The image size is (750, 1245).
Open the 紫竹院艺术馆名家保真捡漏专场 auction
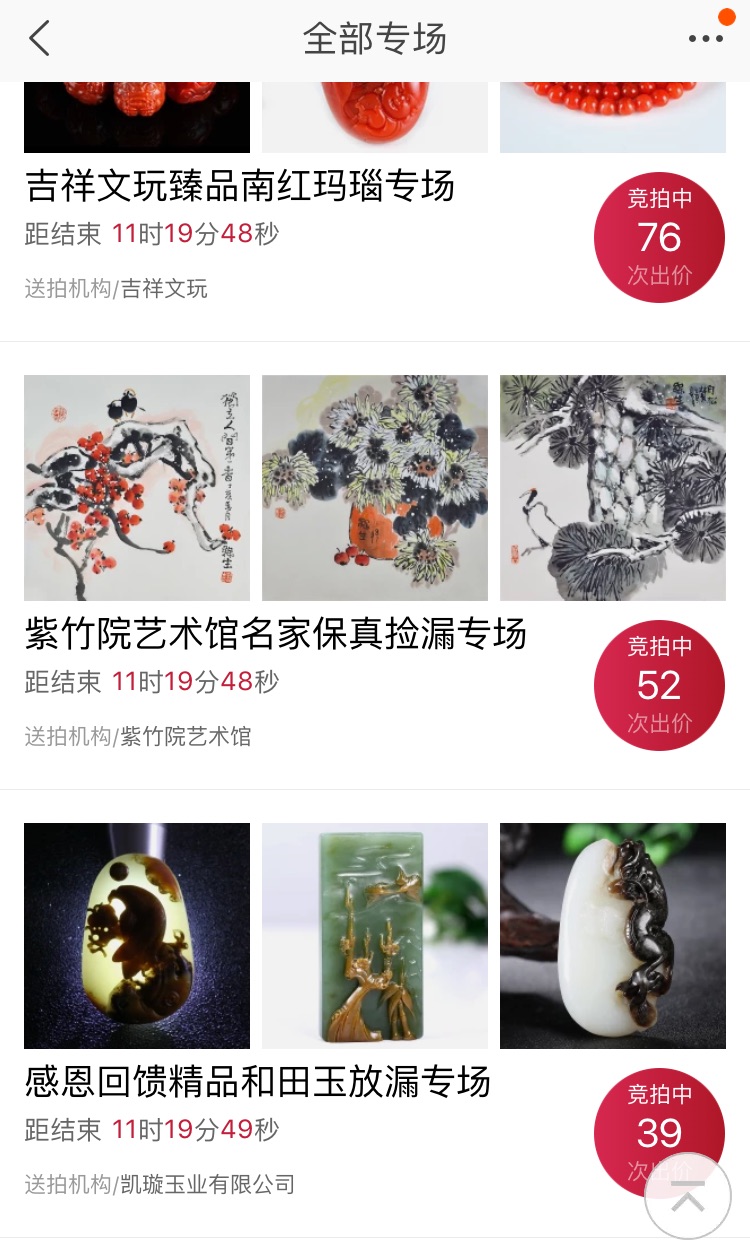coord(276,634)
